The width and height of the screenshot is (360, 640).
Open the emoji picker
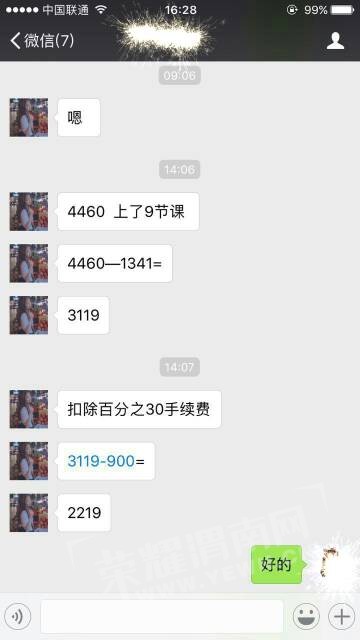(x=306, y=616)
